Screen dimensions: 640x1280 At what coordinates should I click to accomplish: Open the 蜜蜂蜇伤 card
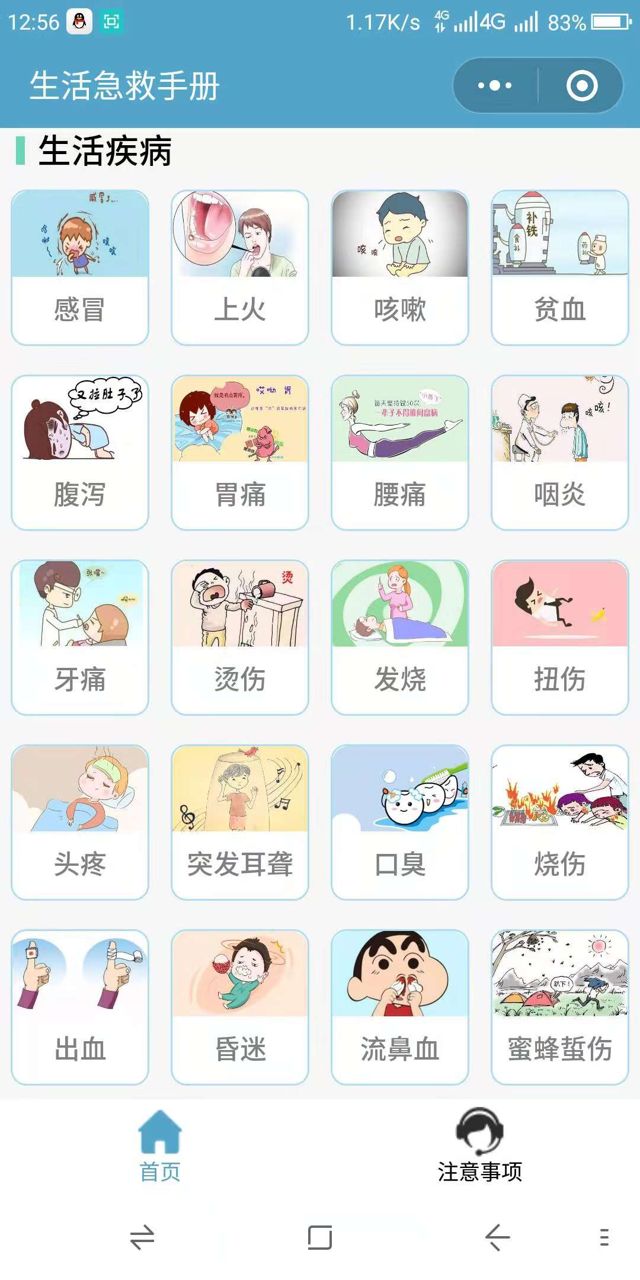coord(559,1007)
